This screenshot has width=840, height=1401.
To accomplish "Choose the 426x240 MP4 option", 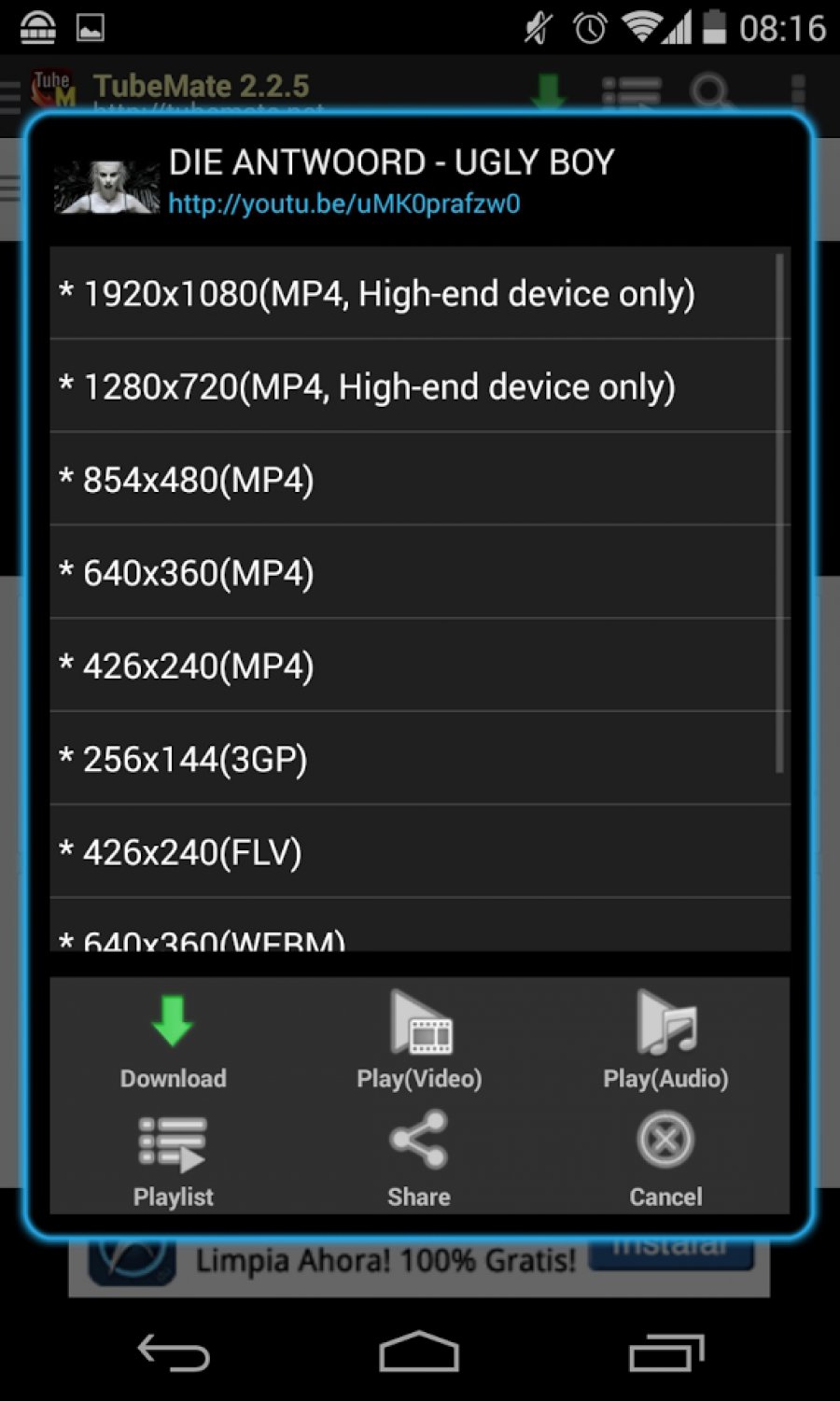I will pyautogui.click(x=199, y=666).
